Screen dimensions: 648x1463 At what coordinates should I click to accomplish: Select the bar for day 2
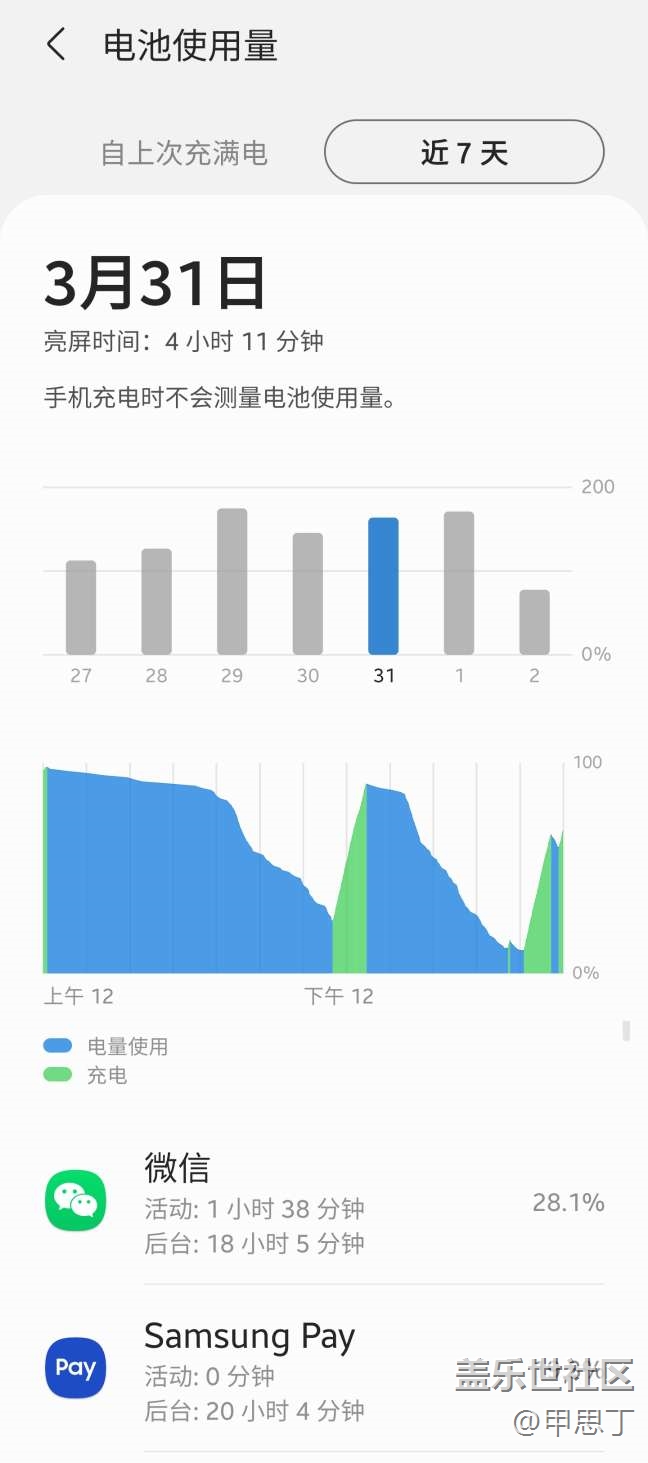(534, 621)
